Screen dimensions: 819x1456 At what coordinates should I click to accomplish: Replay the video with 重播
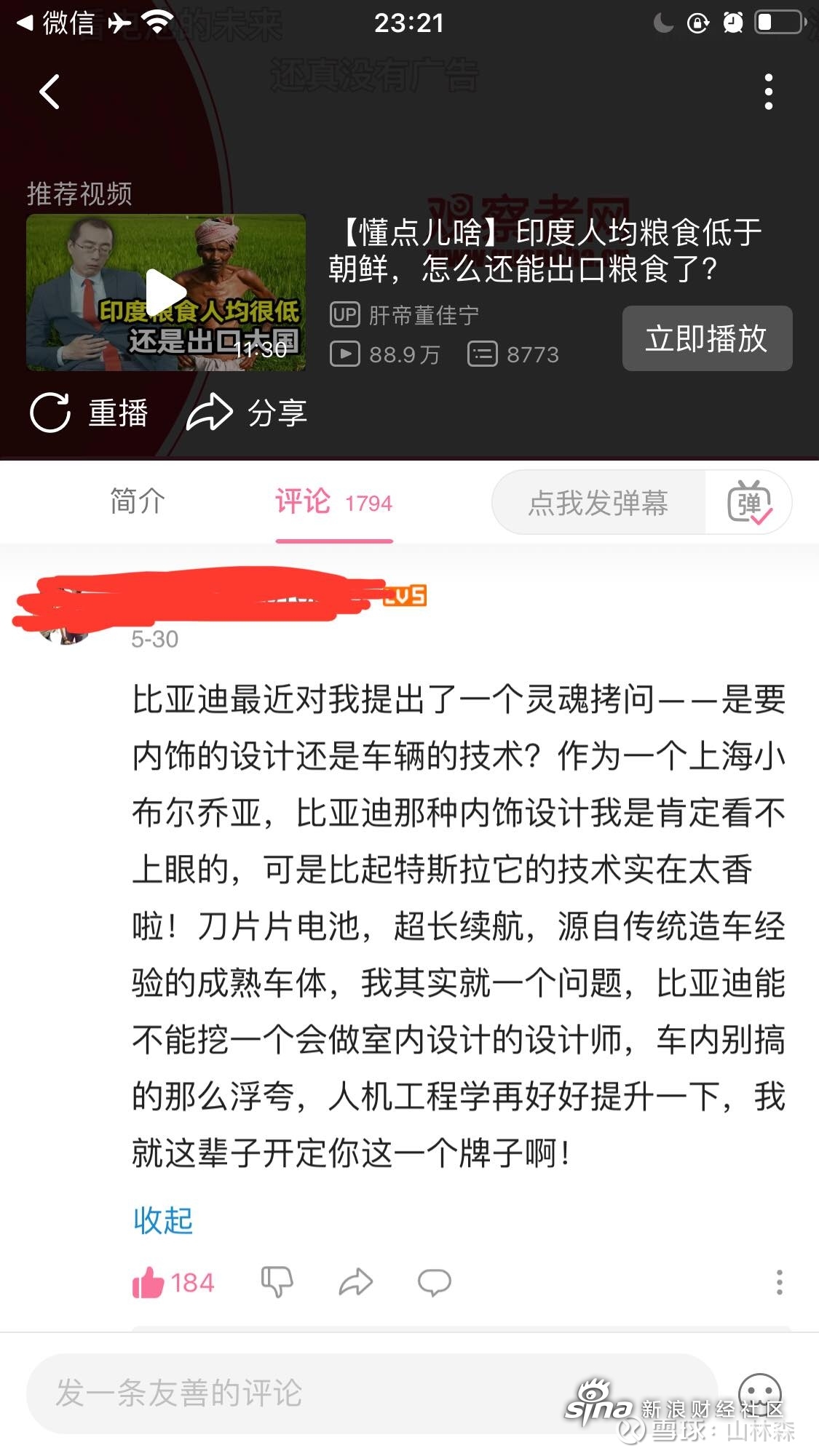(x=89, y=413)
